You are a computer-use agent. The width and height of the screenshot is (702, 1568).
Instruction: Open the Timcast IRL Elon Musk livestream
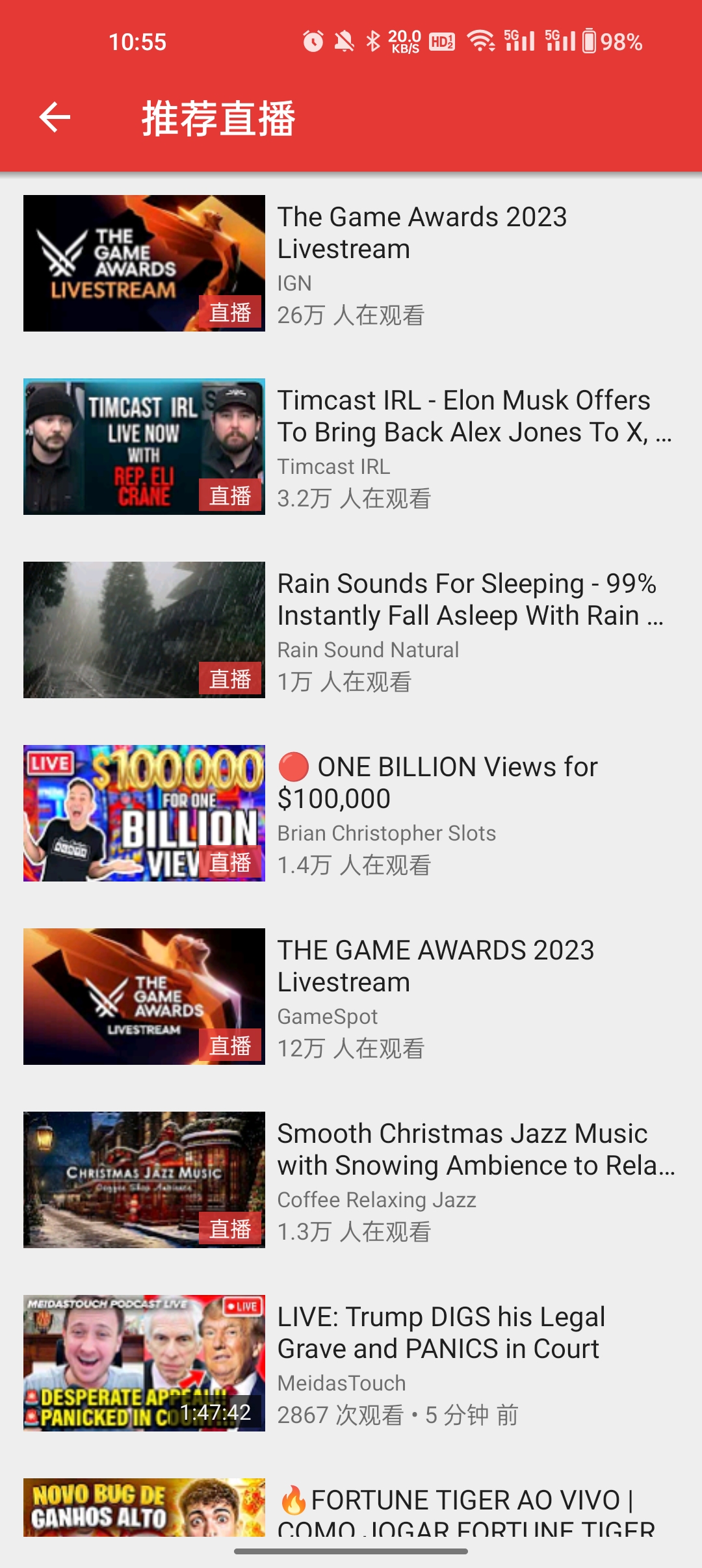pos(351,447)
